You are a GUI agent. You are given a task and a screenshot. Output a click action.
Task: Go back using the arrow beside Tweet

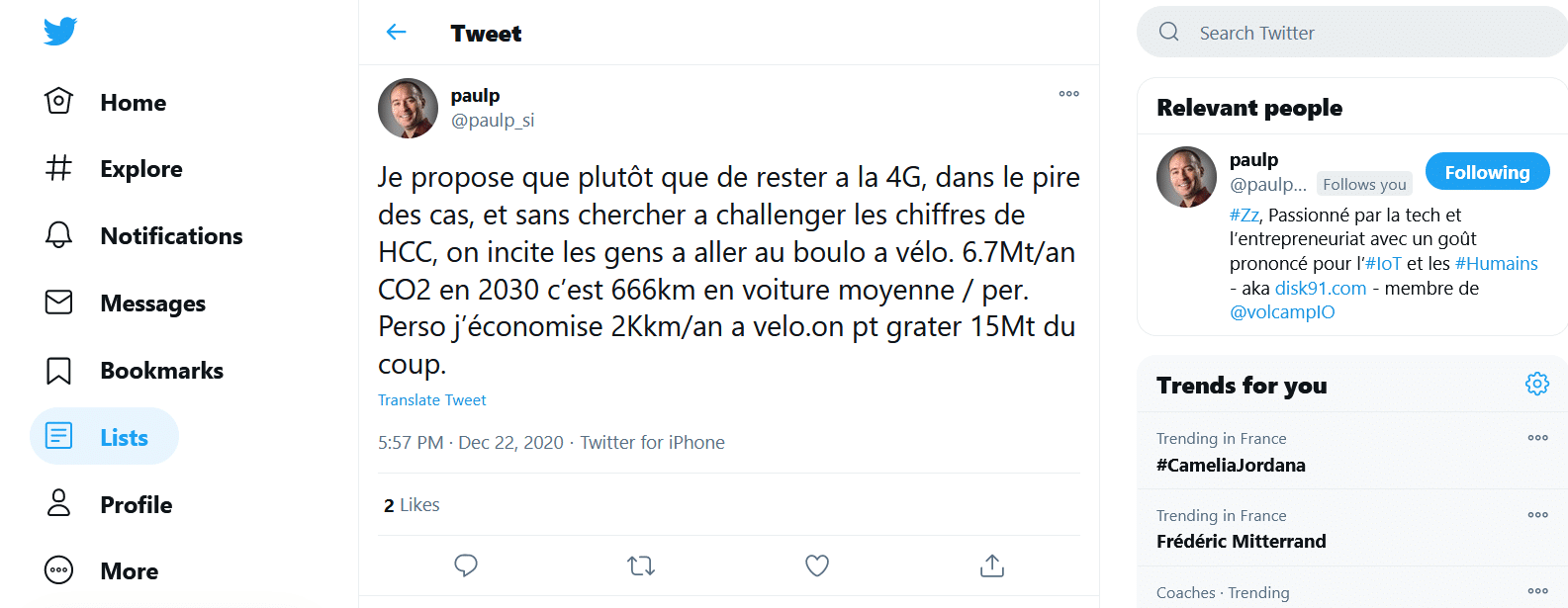coord(396,33)
